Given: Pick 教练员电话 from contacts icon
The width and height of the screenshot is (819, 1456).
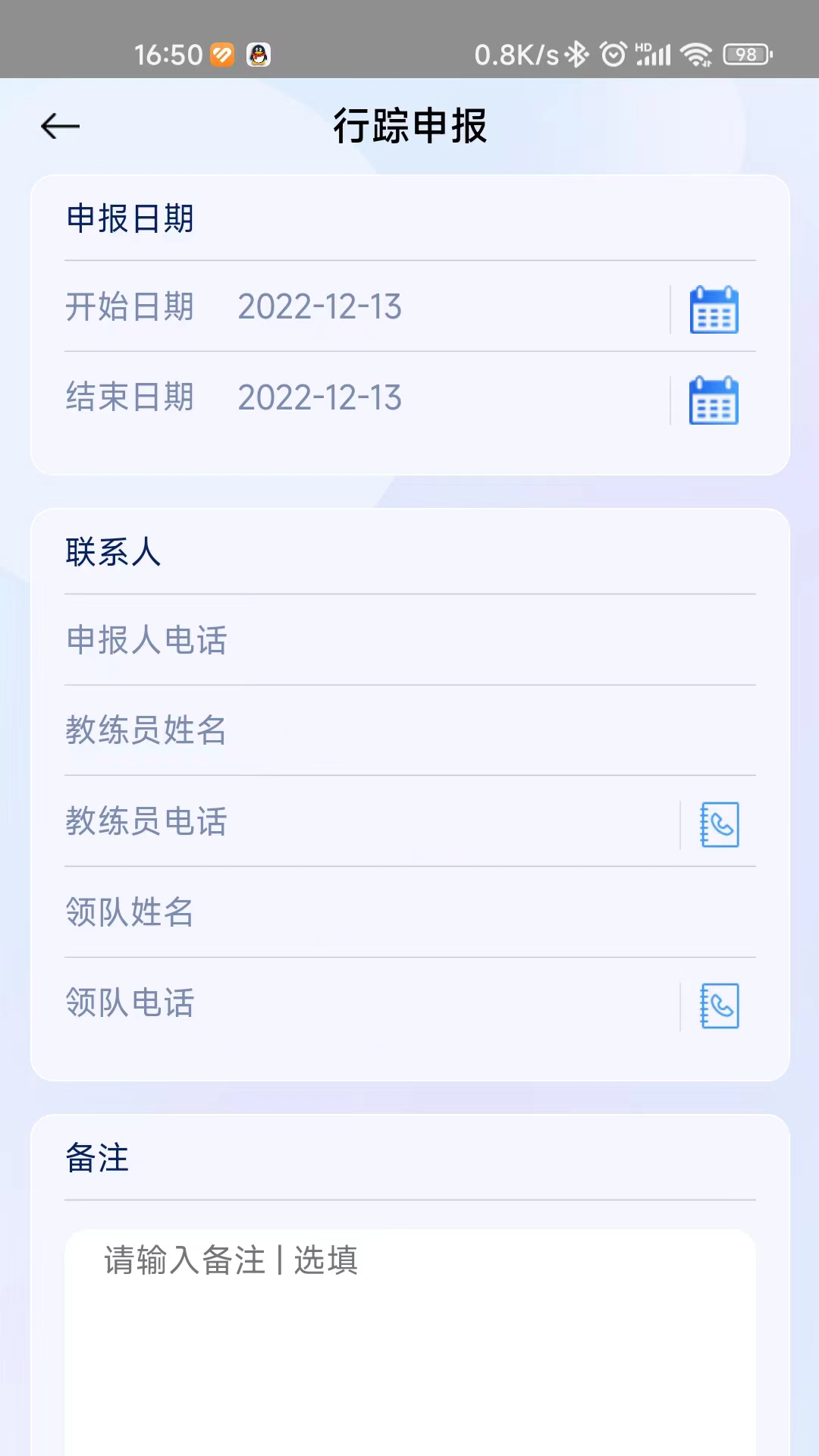Looking at the screenshot, I should pos(719,824).
